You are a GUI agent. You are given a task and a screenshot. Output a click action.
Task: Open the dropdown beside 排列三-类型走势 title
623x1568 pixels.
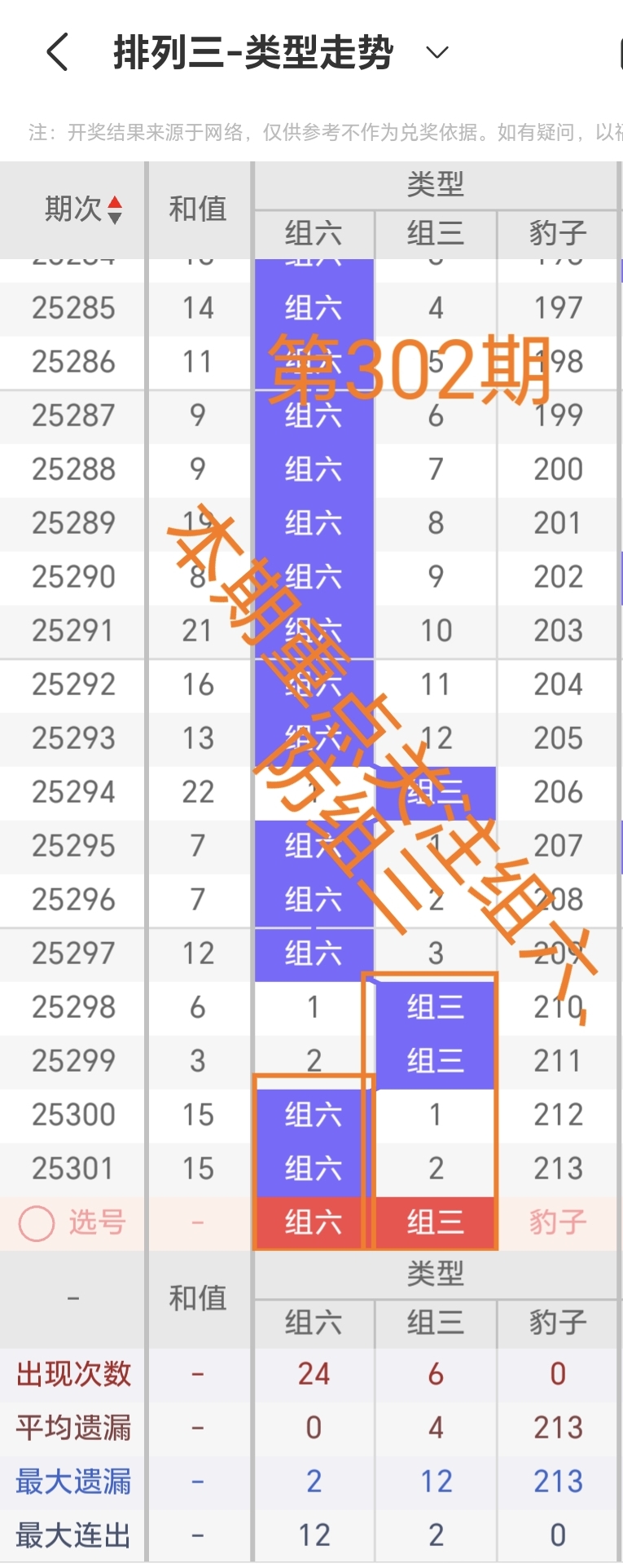tap(437, 52)
